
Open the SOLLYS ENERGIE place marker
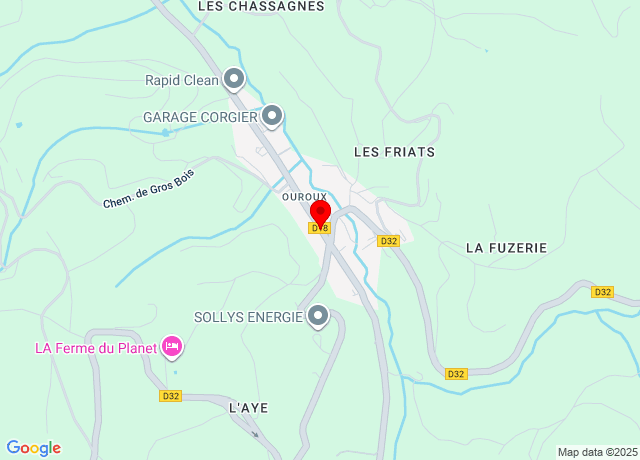point(318,317)
